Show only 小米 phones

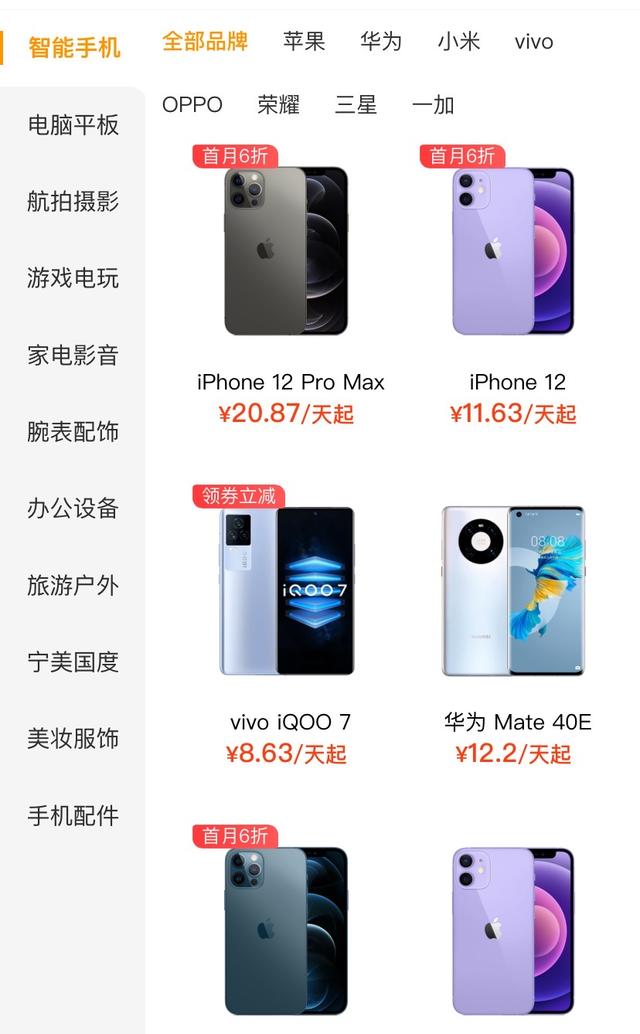pyautogui.click(x=459, y=42)
